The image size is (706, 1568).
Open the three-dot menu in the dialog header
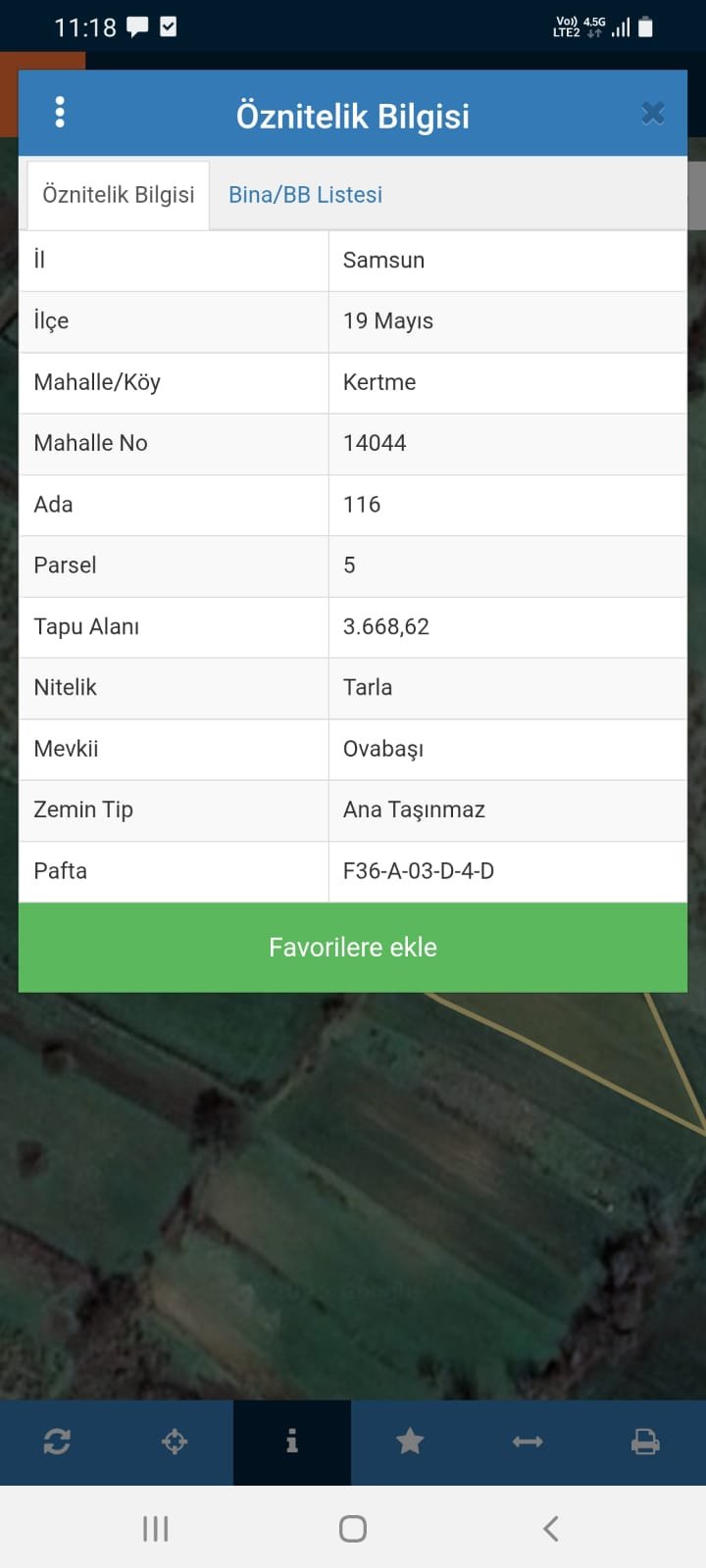pos(60,113)
